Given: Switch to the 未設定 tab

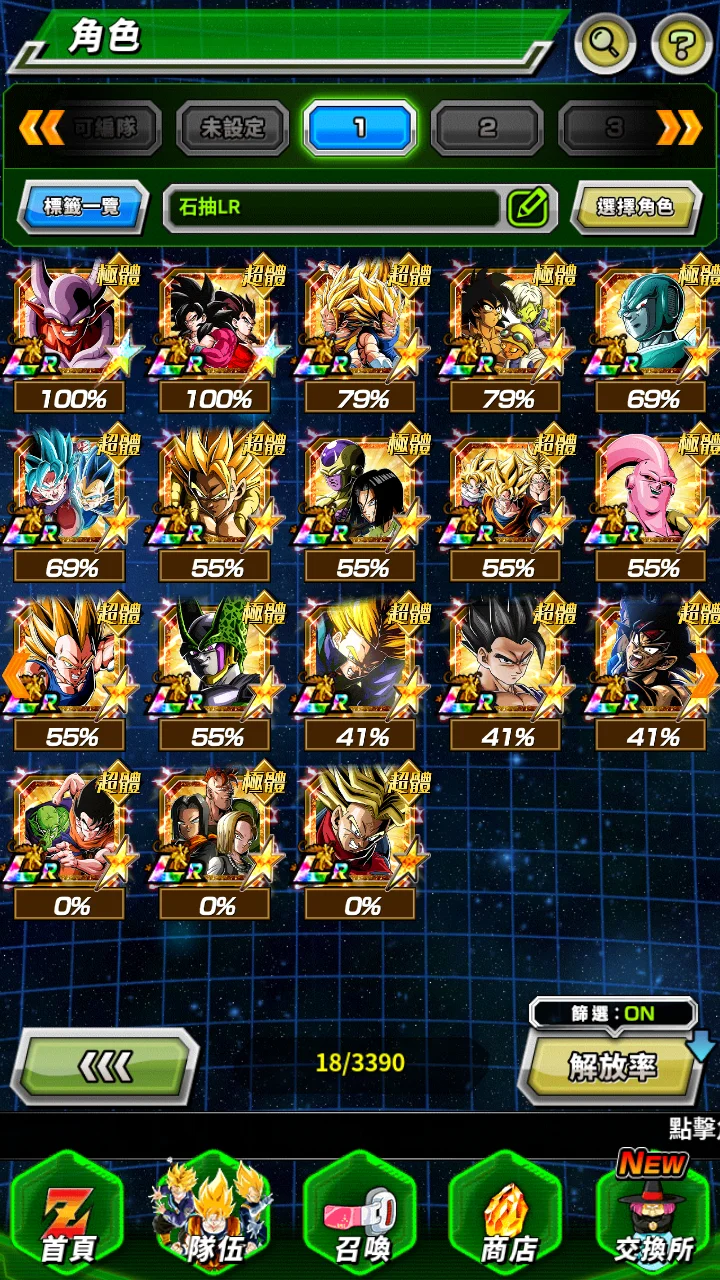Looking at the screenshot, I should [x=232, y=127].
